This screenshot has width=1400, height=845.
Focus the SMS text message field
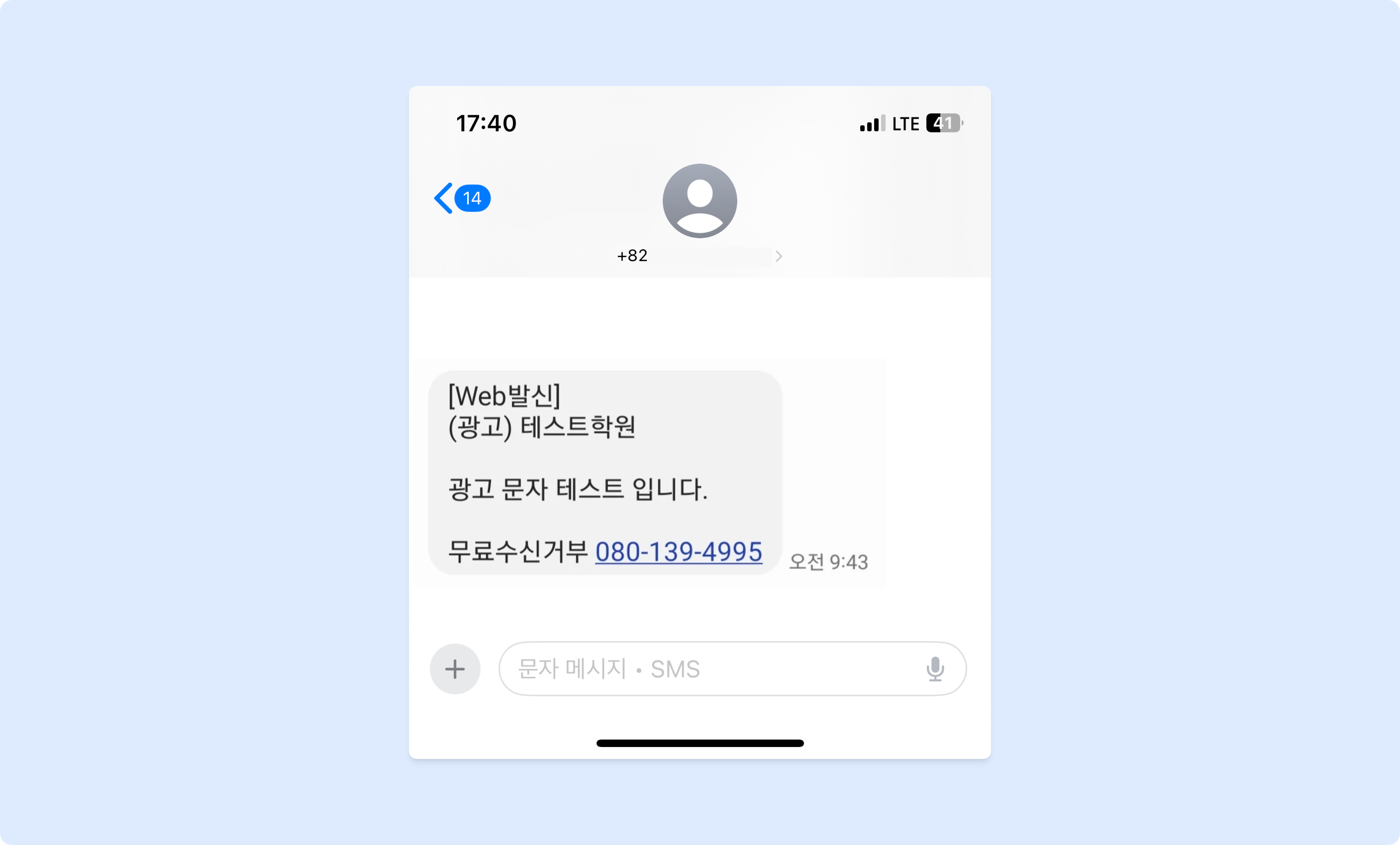click(x=710, y=669)
